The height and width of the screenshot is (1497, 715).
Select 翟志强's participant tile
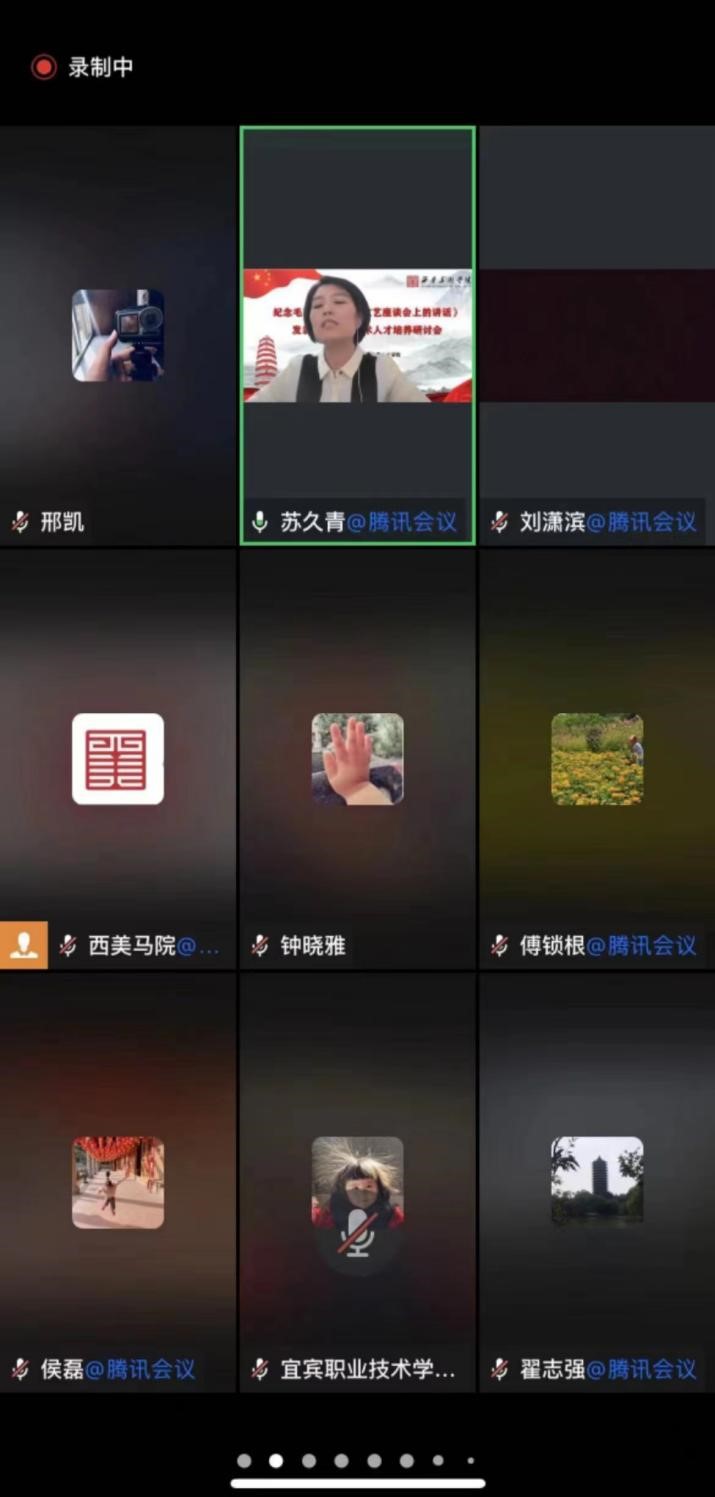597,1182
